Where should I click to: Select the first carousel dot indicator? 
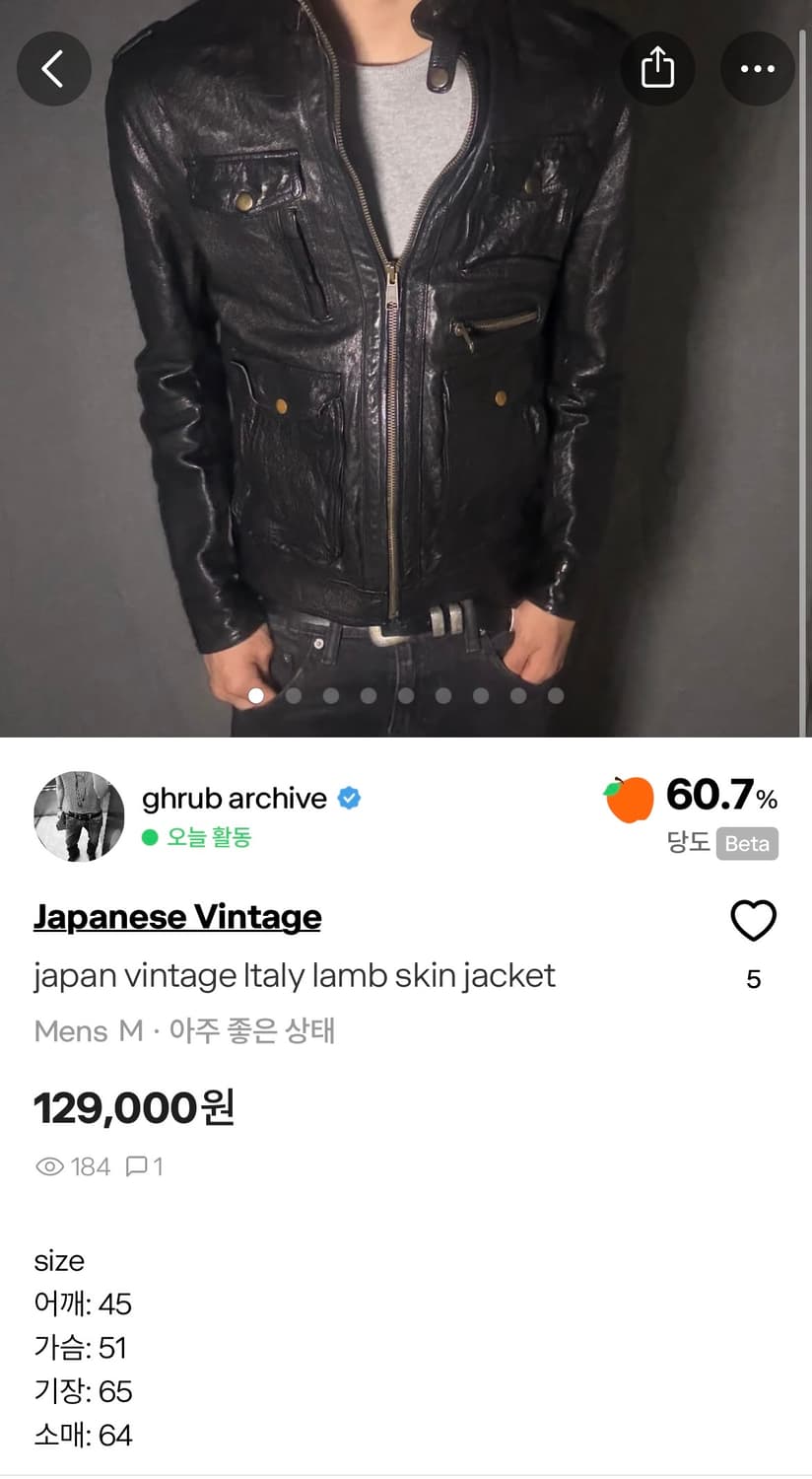point(254,695)
